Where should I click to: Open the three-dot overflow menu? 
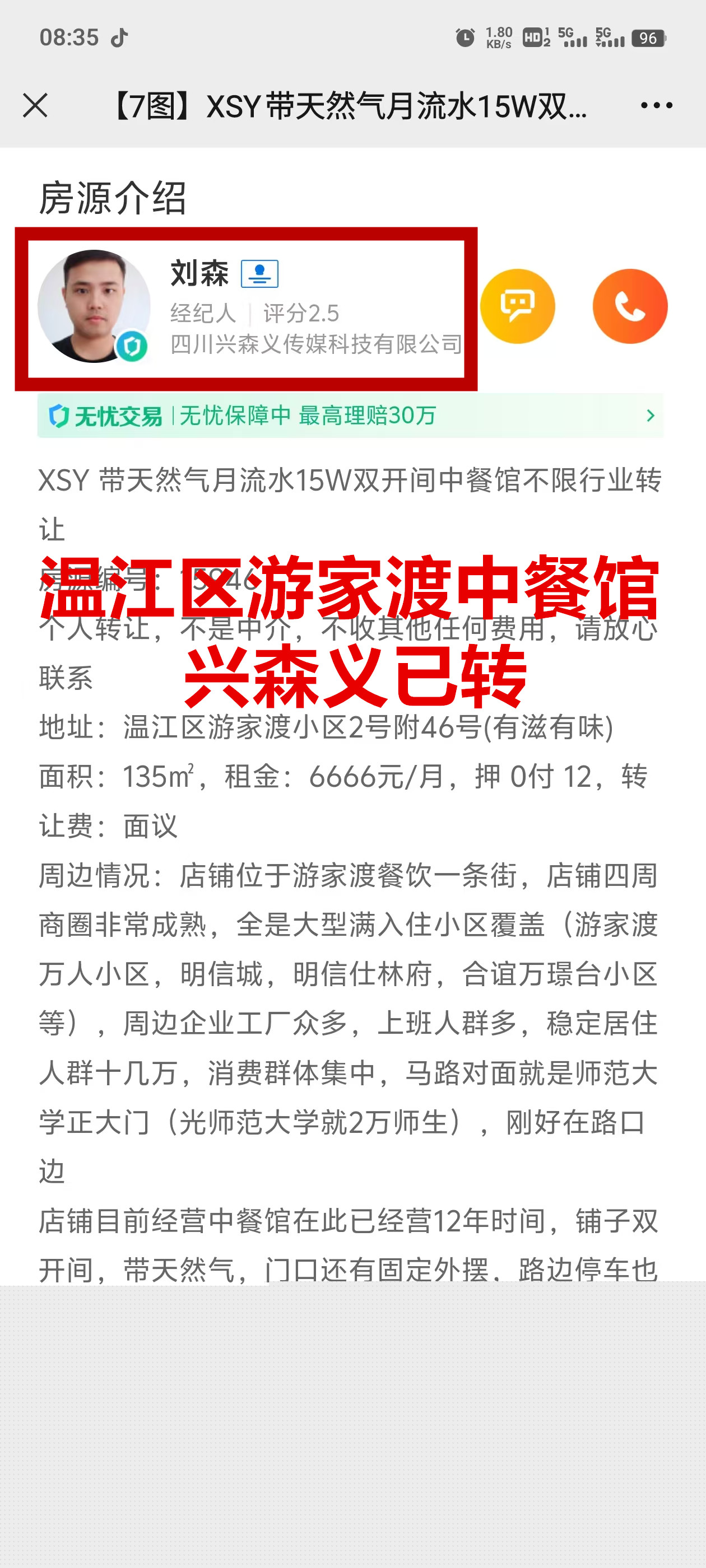(x=656, y=105)
